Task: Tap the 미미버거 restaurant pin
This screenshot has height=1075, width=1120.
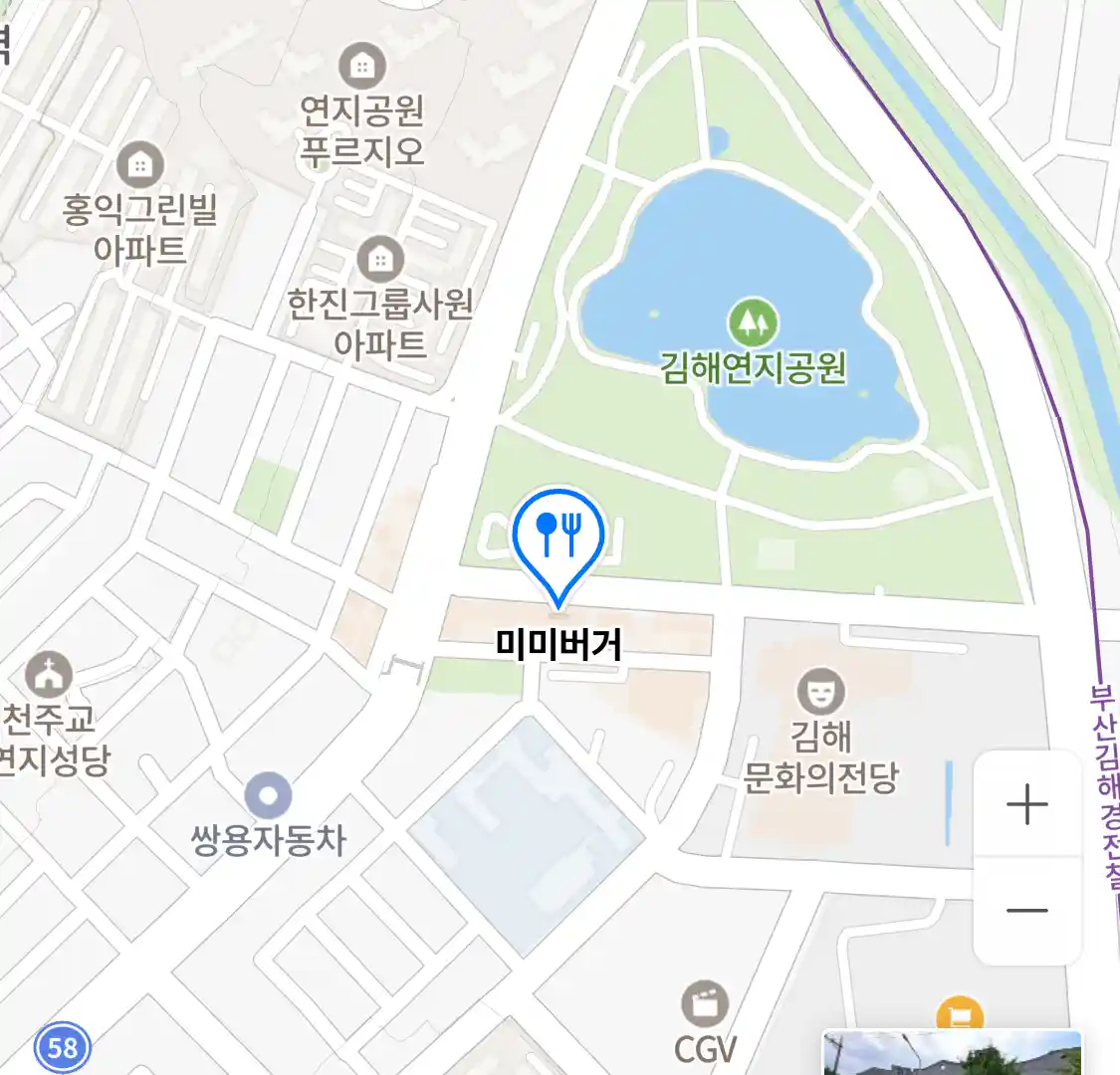Action: coord(559,538)
